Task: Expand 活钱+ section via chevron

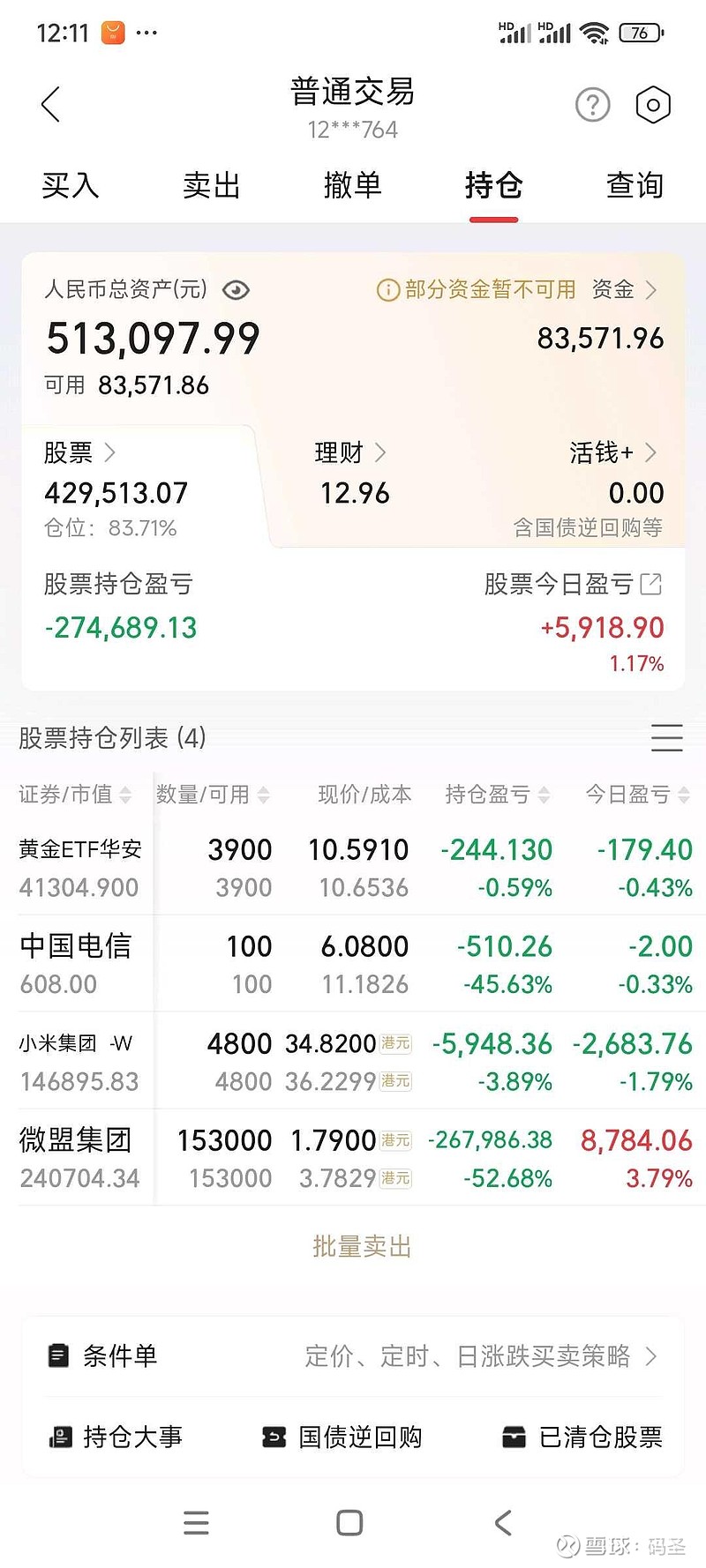Action: click(x=651, y=452)
